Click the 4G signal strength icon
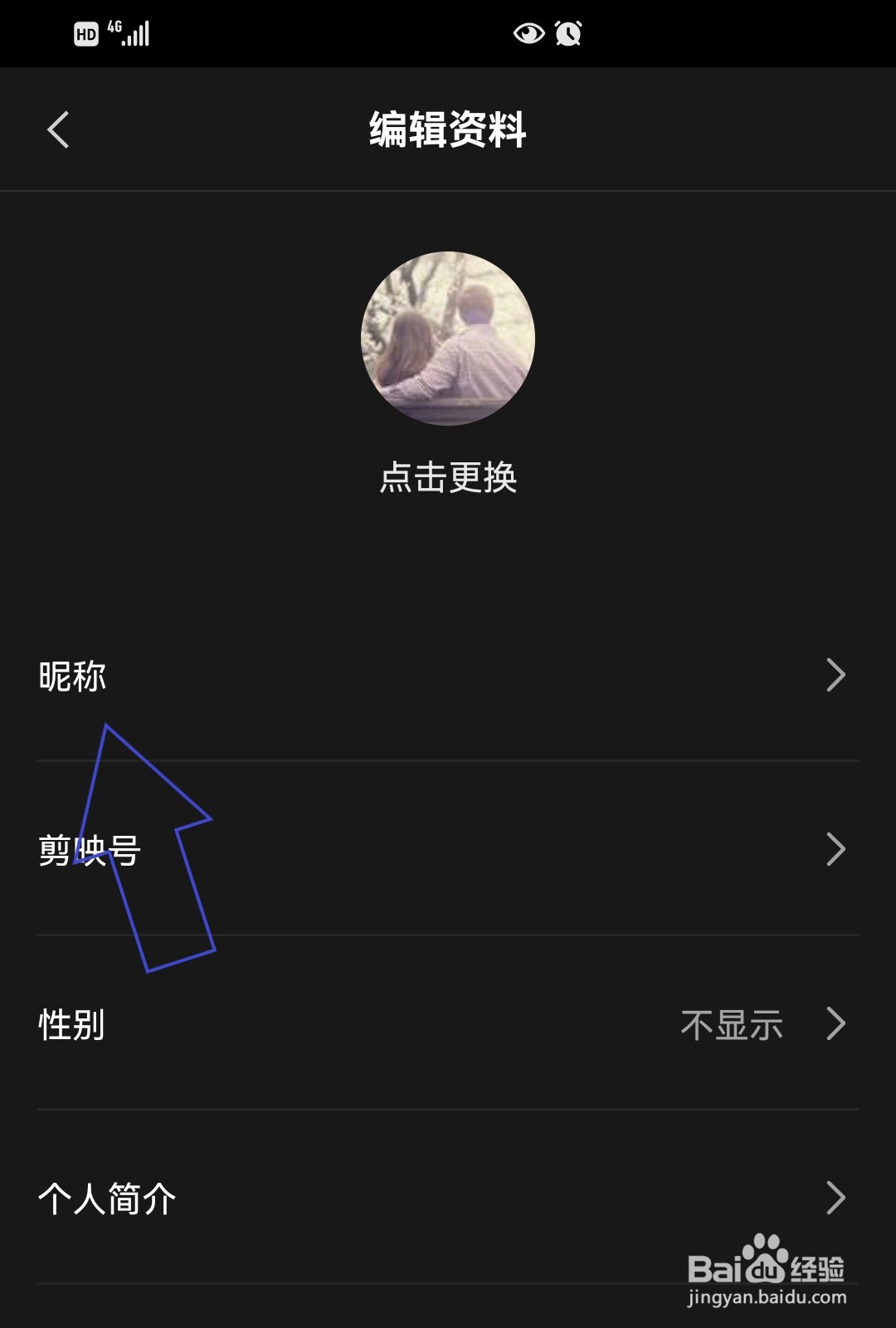Screen dimensions: 896x1328 (129, 32)
